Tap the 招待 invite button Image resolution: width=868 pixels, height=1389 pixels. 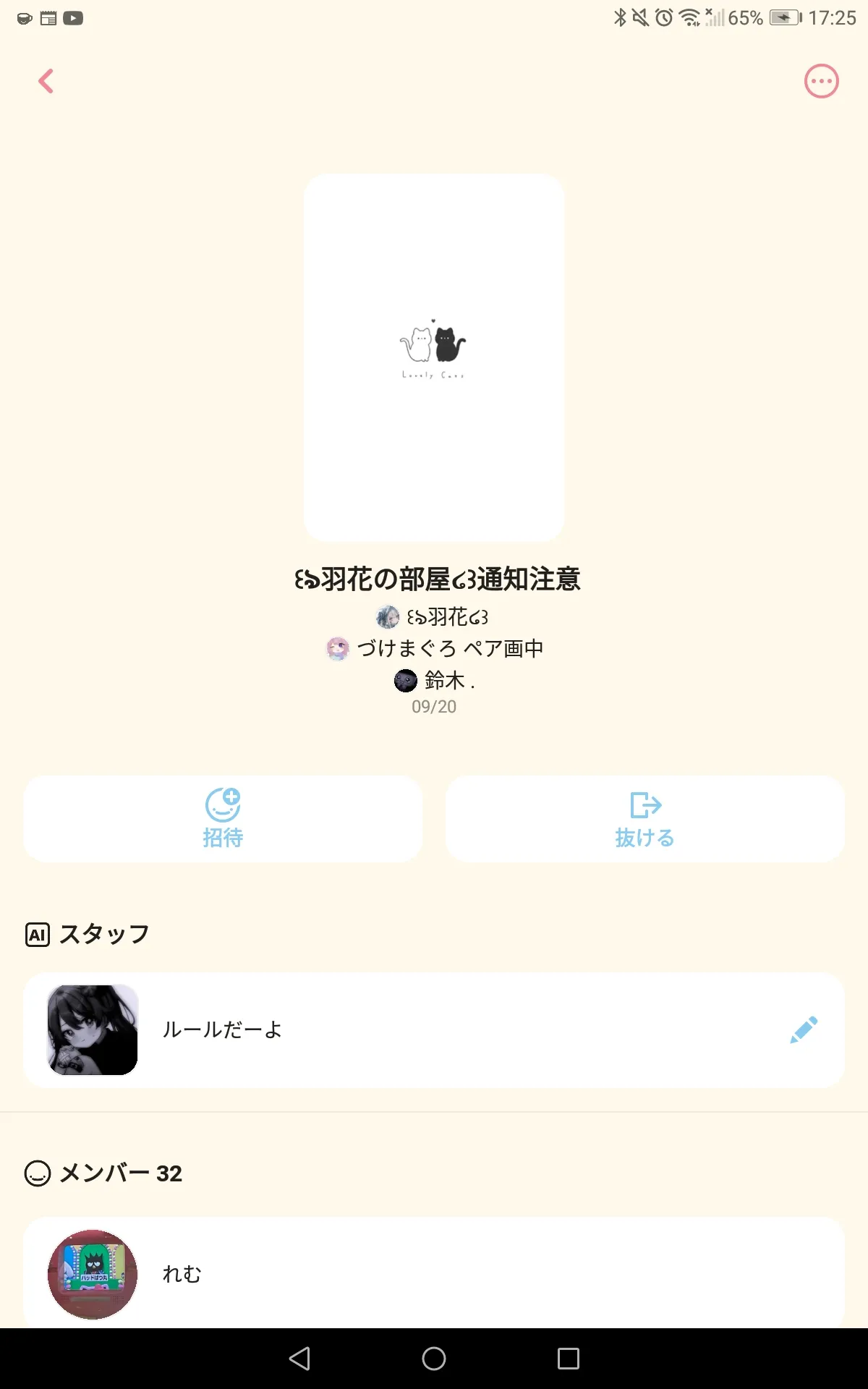point(223,819)
